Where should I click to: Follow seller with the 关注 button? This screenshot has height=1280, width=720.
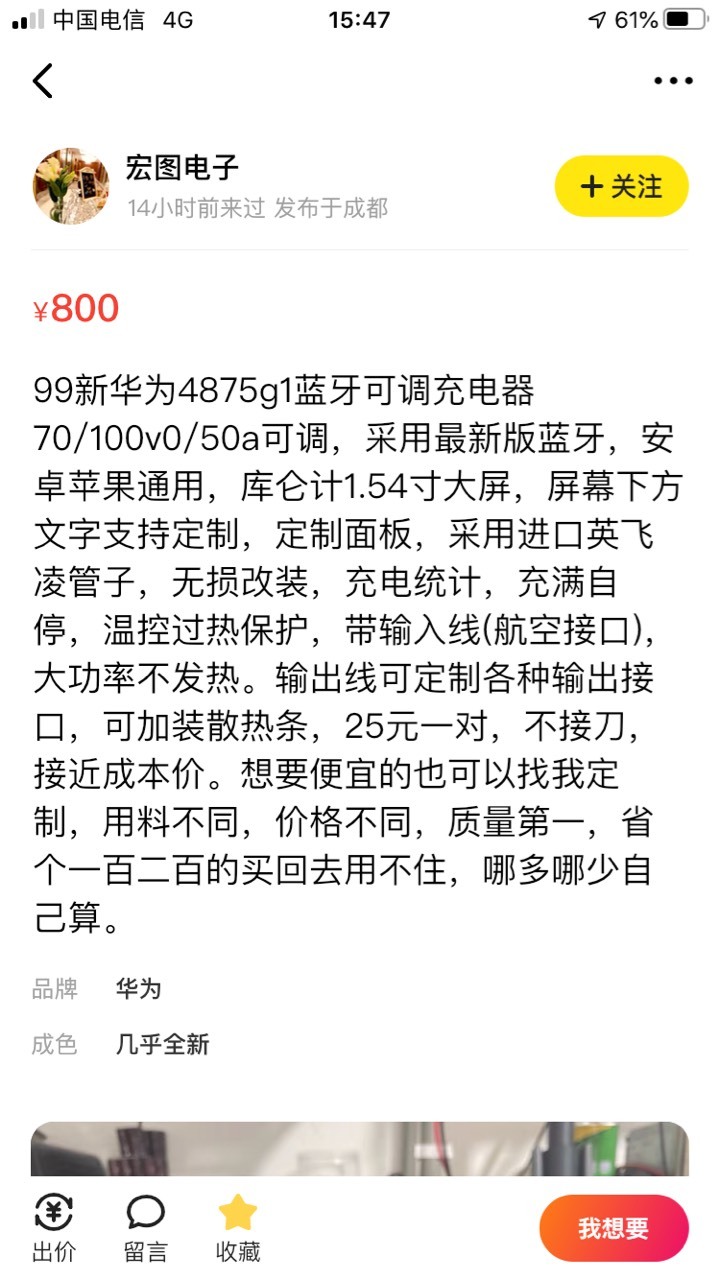[622, 186]
